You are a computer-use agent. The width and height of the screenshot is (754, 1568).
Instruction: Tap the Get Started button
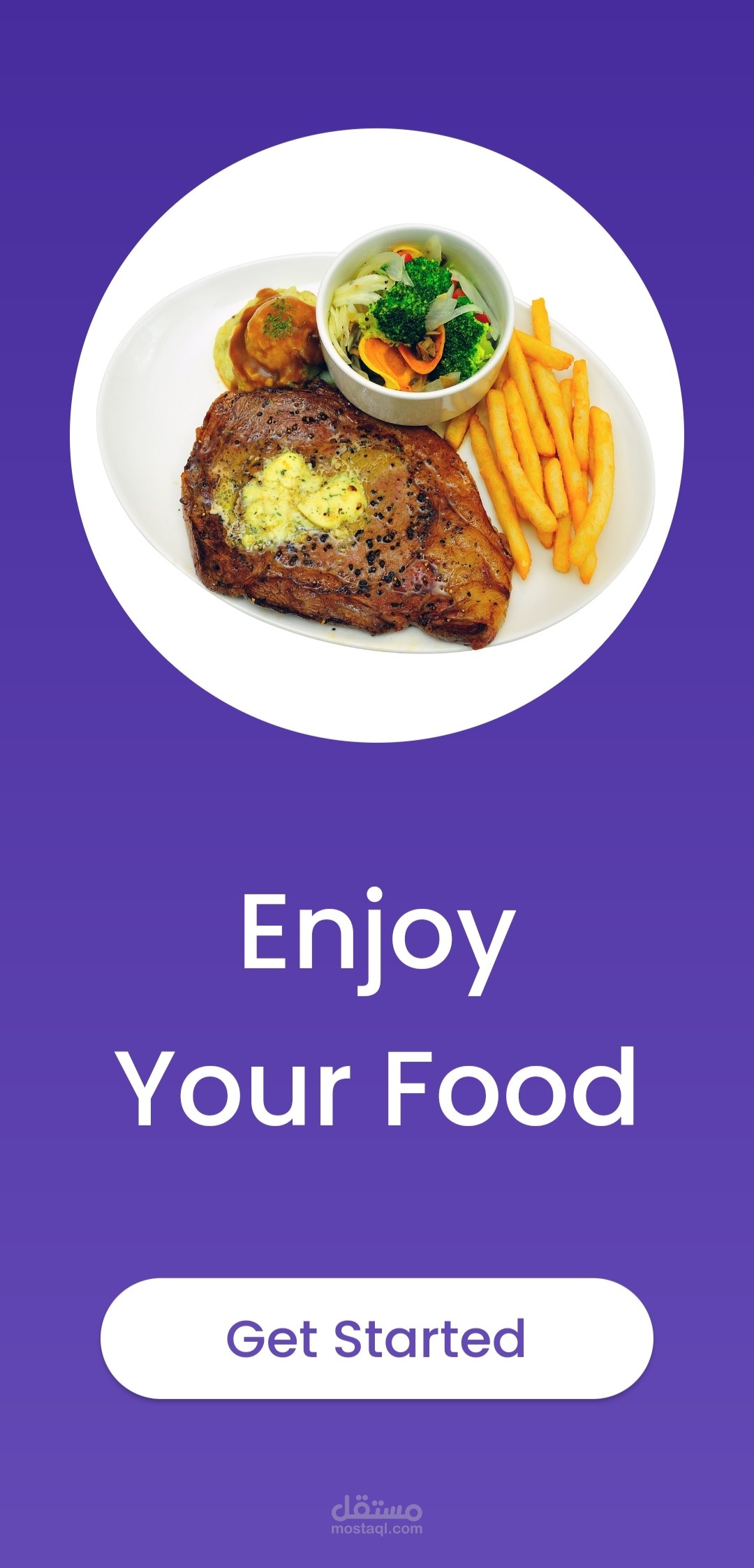point(377,1338)
